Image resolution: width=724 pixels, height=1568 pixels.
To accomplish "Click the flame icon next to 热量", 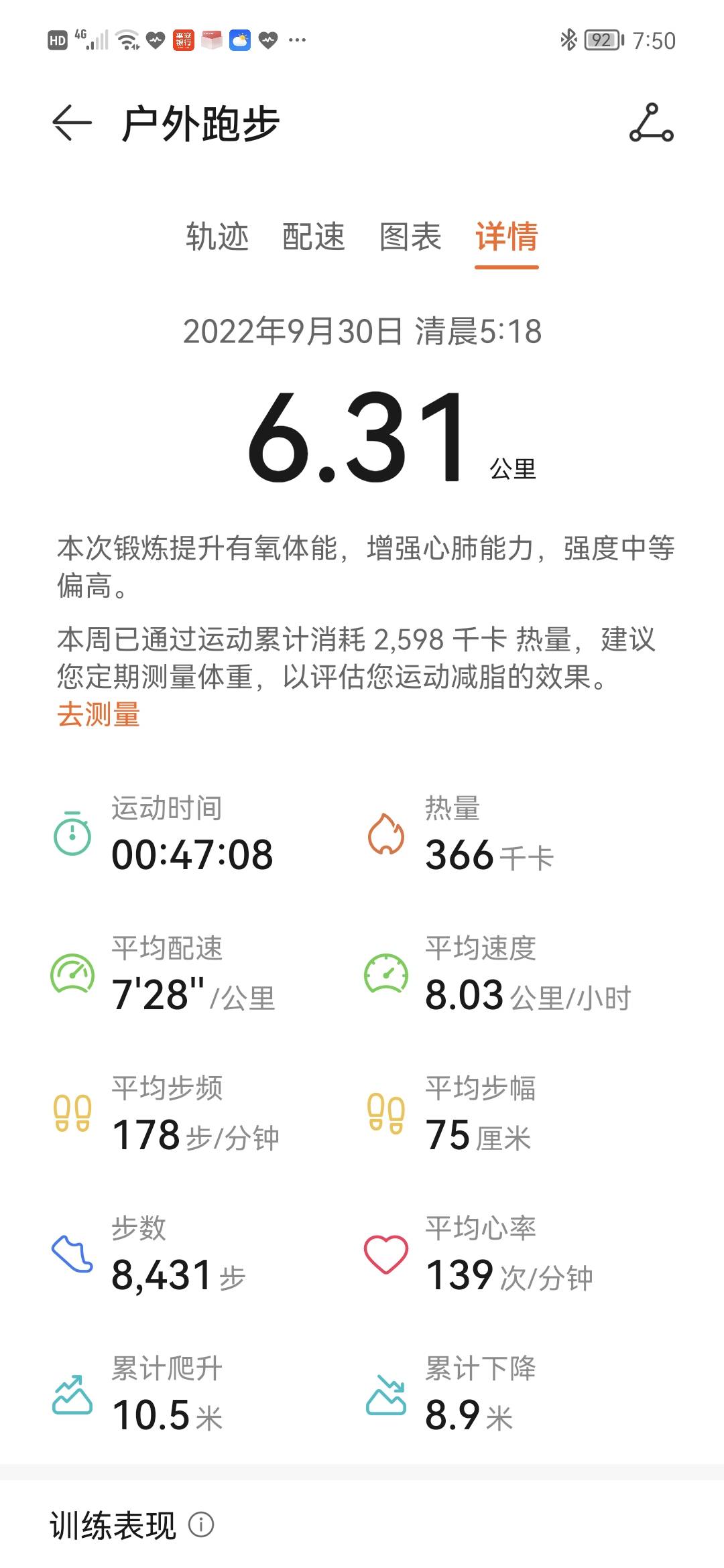I will click(x=385, y=834).
